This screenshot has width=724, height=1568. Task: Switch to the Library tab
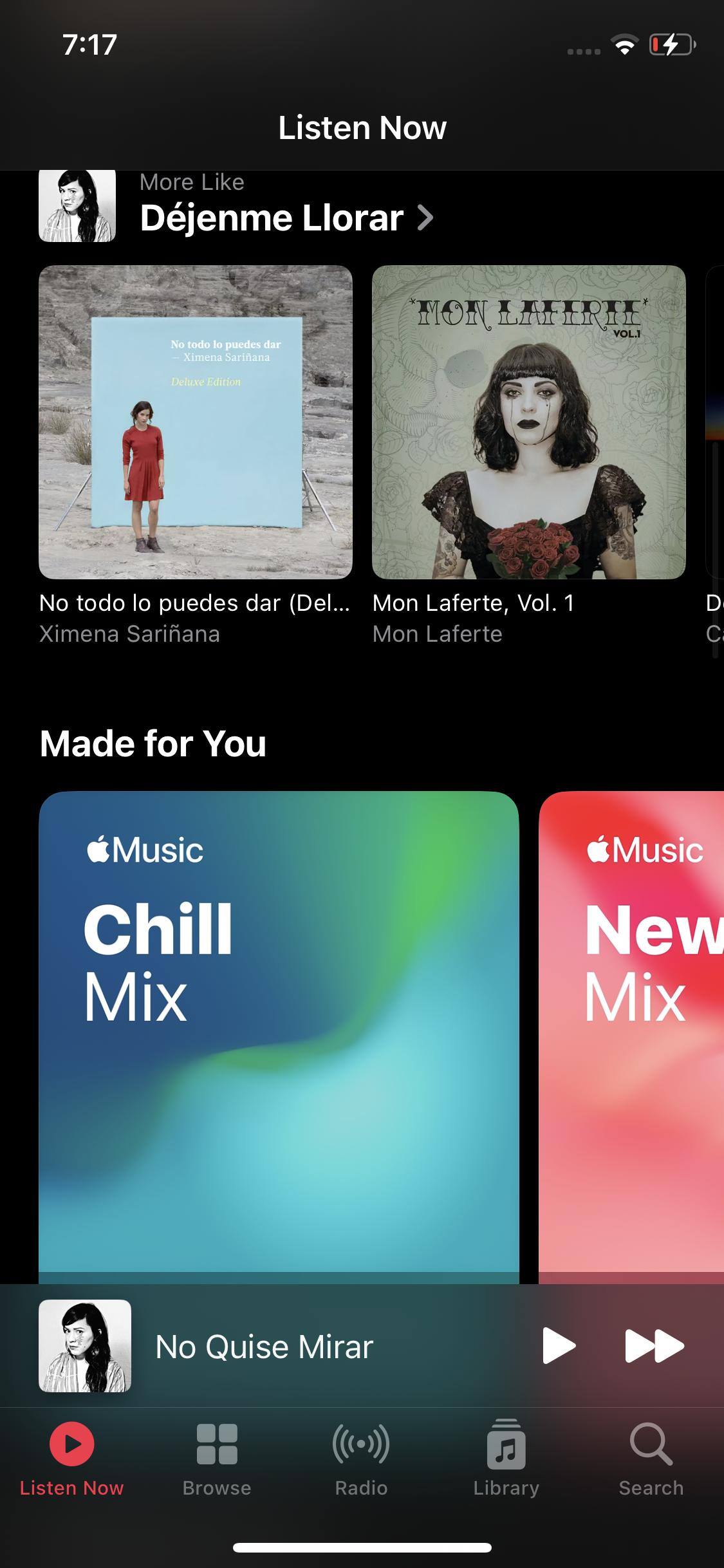(506, 1459)
